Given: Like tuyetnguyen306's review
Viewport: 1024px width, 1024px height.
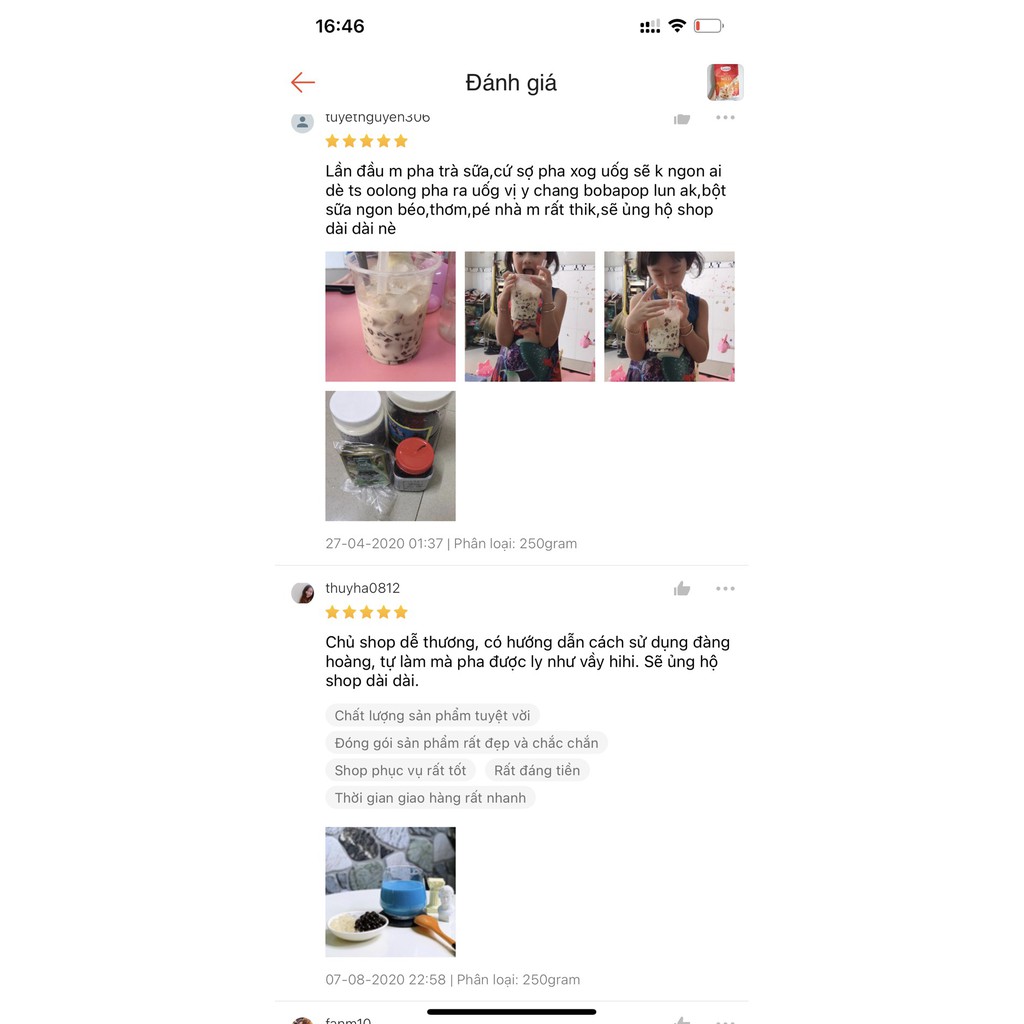Looking at the screenshot, I should click(x=682, y=119).
